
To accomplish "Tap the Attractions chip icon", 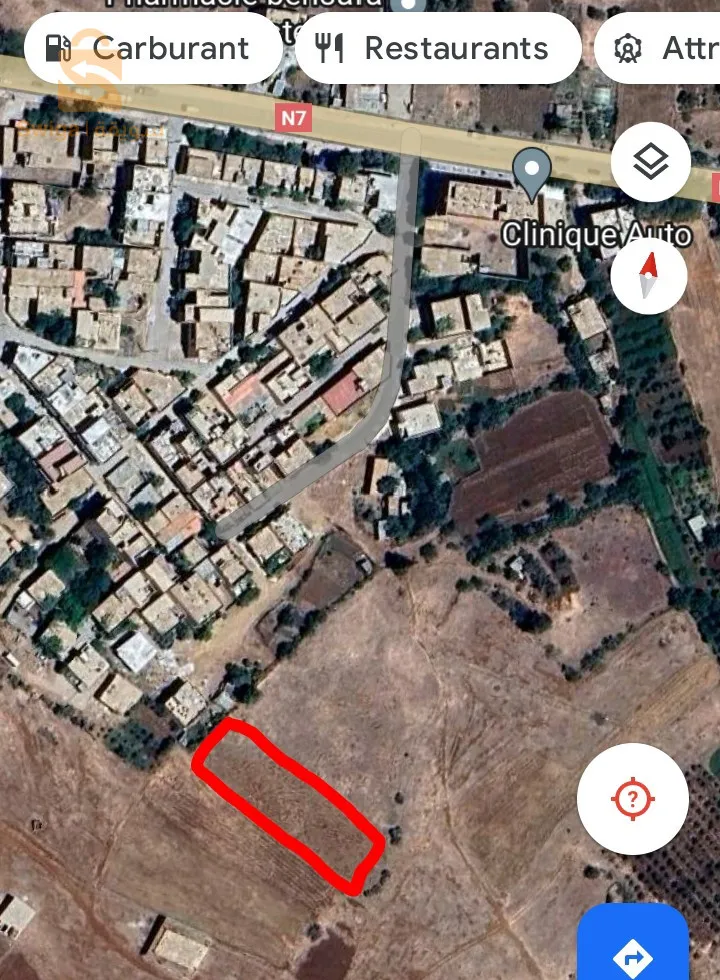I will coord(629,47).
